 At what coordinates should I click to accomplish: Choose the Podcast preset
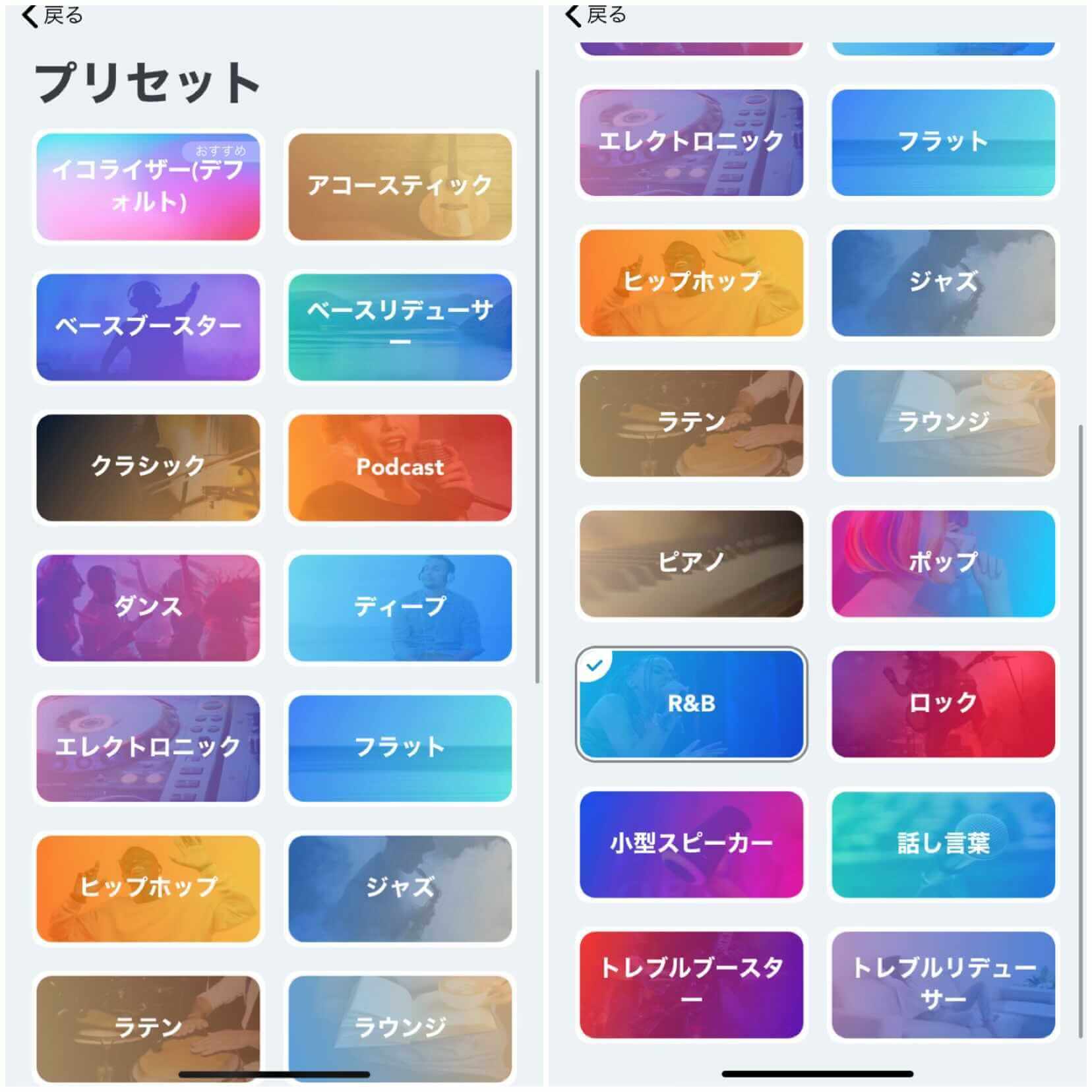(400, 467)
